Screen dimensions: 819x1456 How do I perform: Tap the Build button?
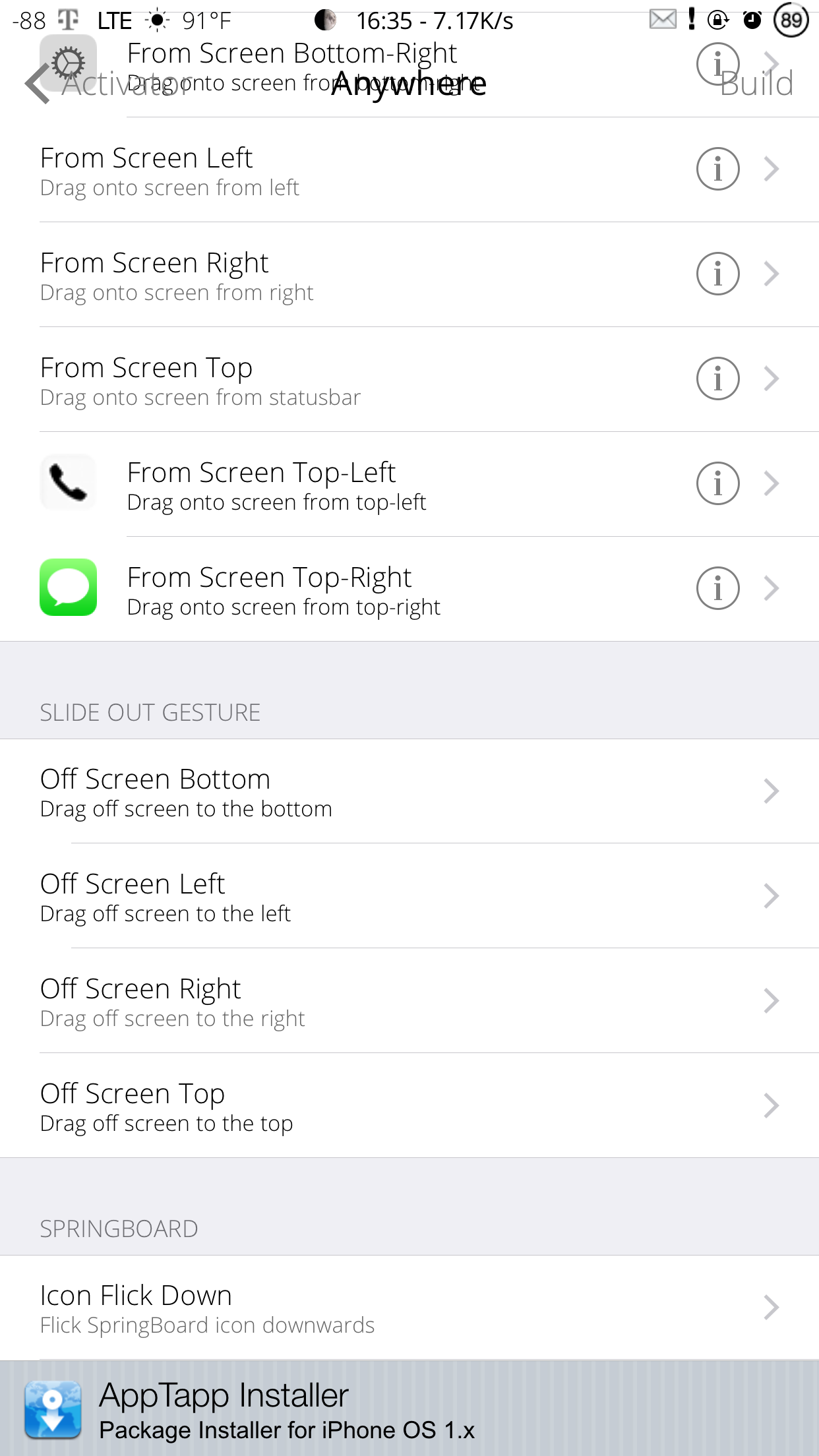[x=756, y=84]
